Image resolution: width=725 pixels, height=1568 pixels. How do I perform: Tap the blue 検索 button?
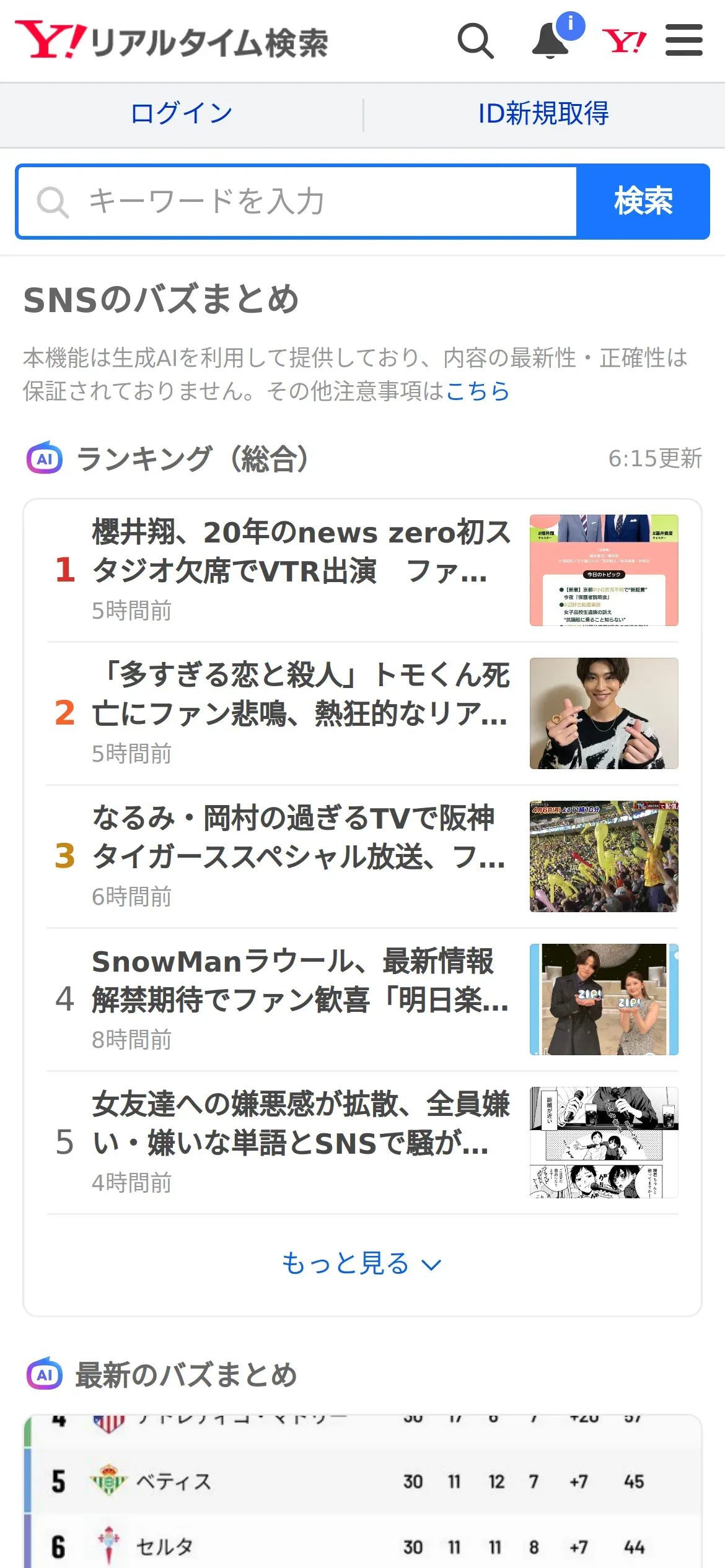pos(643,201)
